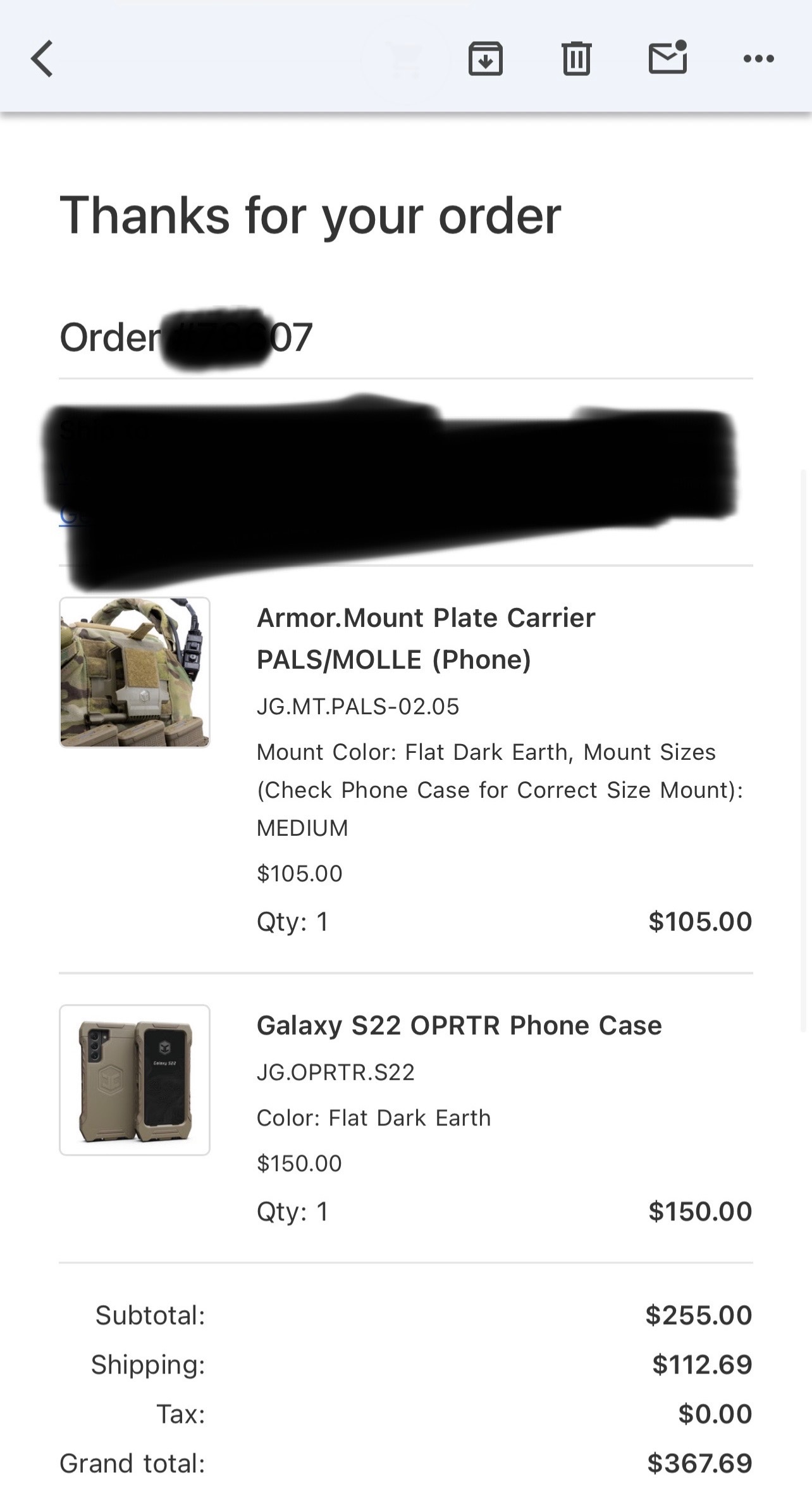This screenshot has width=812, height=1495.
Task: Delete this email
Action: click(576, 59)
